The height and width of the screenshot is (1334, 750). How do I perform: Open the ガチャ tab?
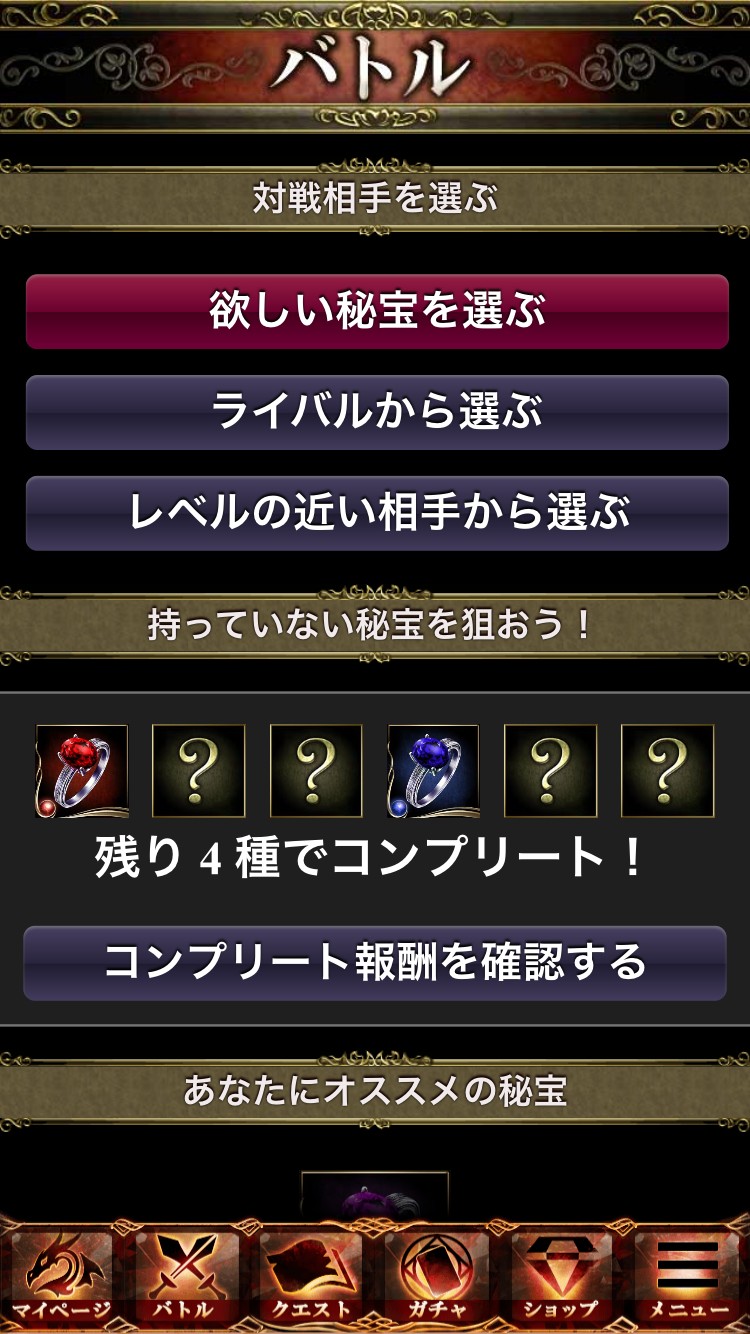437,1276
